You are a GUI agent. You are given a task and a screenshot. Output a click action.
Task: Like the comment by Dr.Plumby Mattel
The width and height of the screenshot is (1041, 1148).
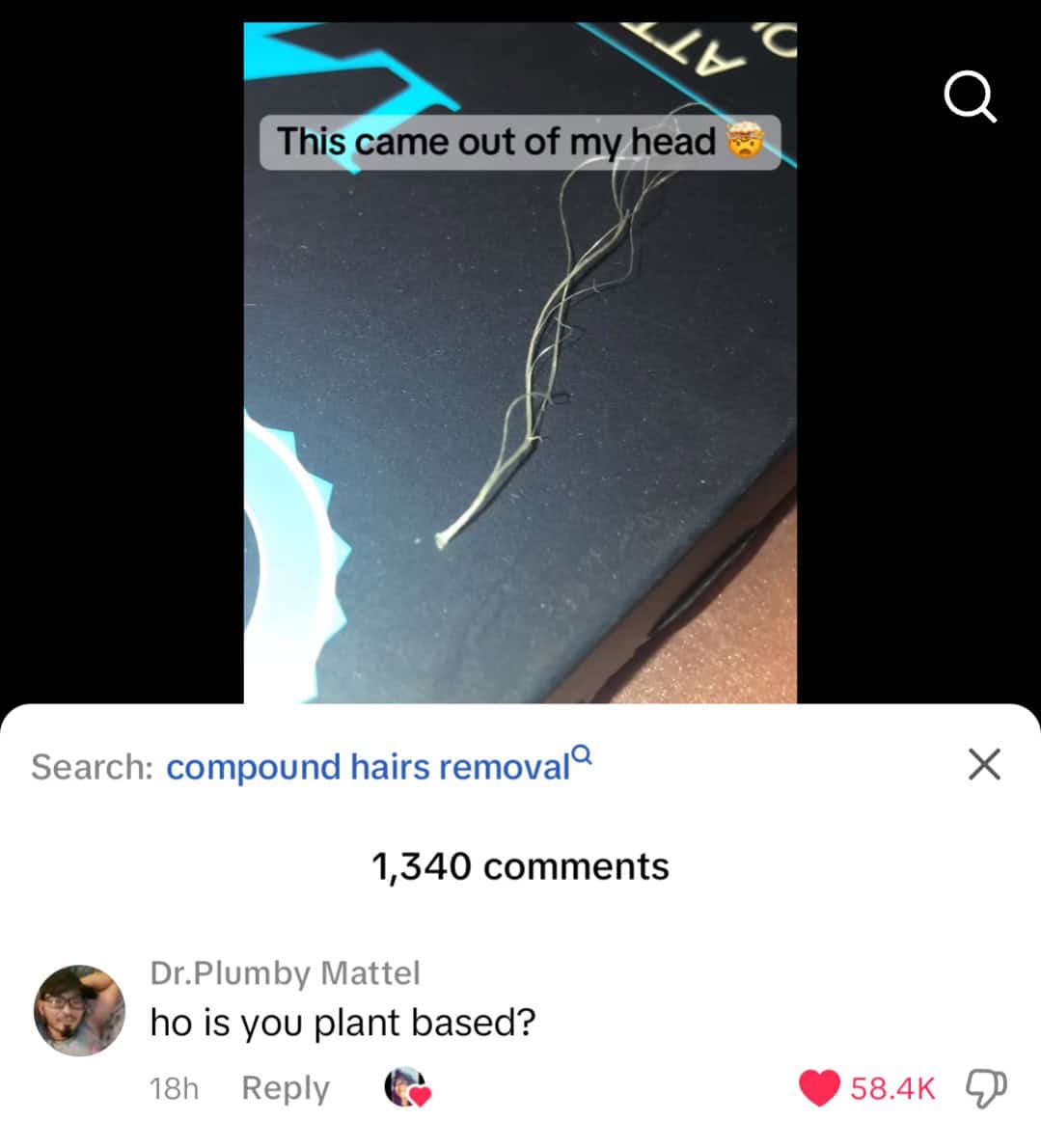[x=819, y=1088]
